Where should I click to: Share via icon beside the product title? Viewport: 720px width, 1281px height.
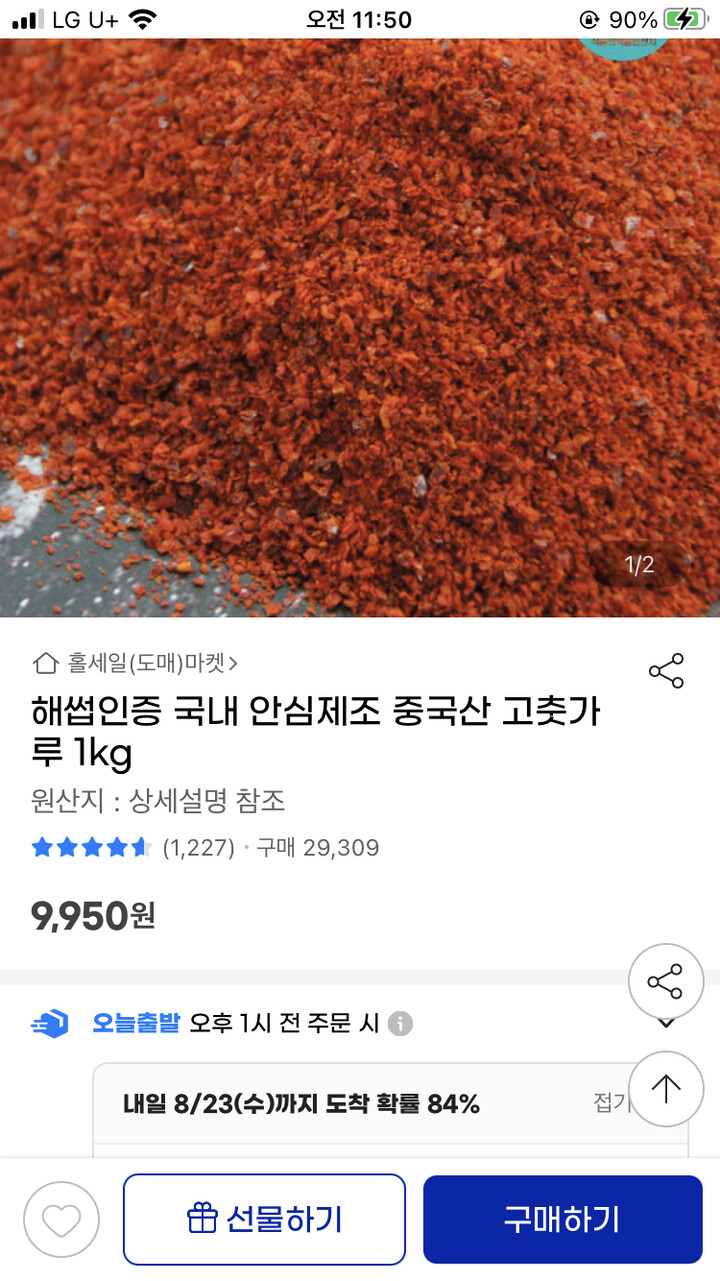point(666,671)
